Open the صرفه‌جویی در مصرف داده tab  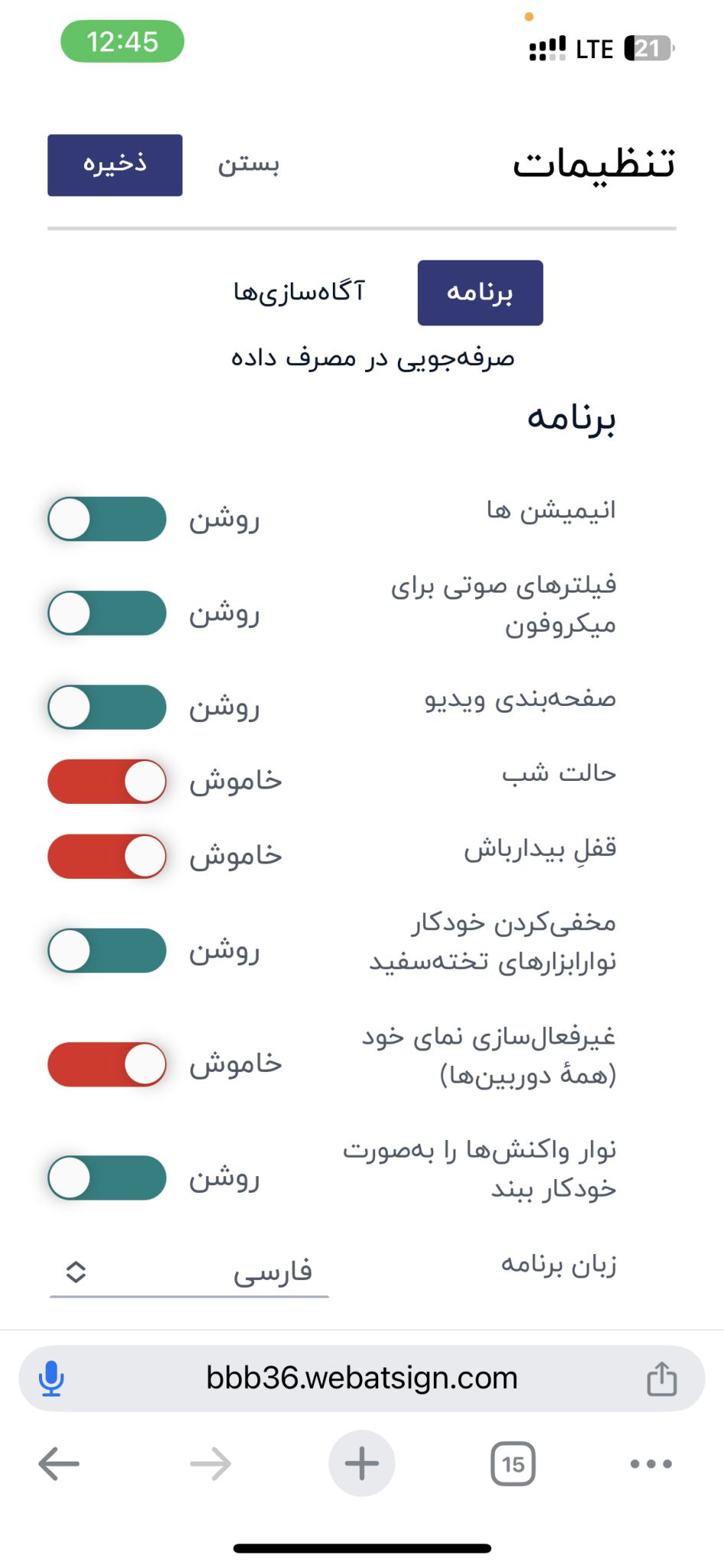[373, 358]
